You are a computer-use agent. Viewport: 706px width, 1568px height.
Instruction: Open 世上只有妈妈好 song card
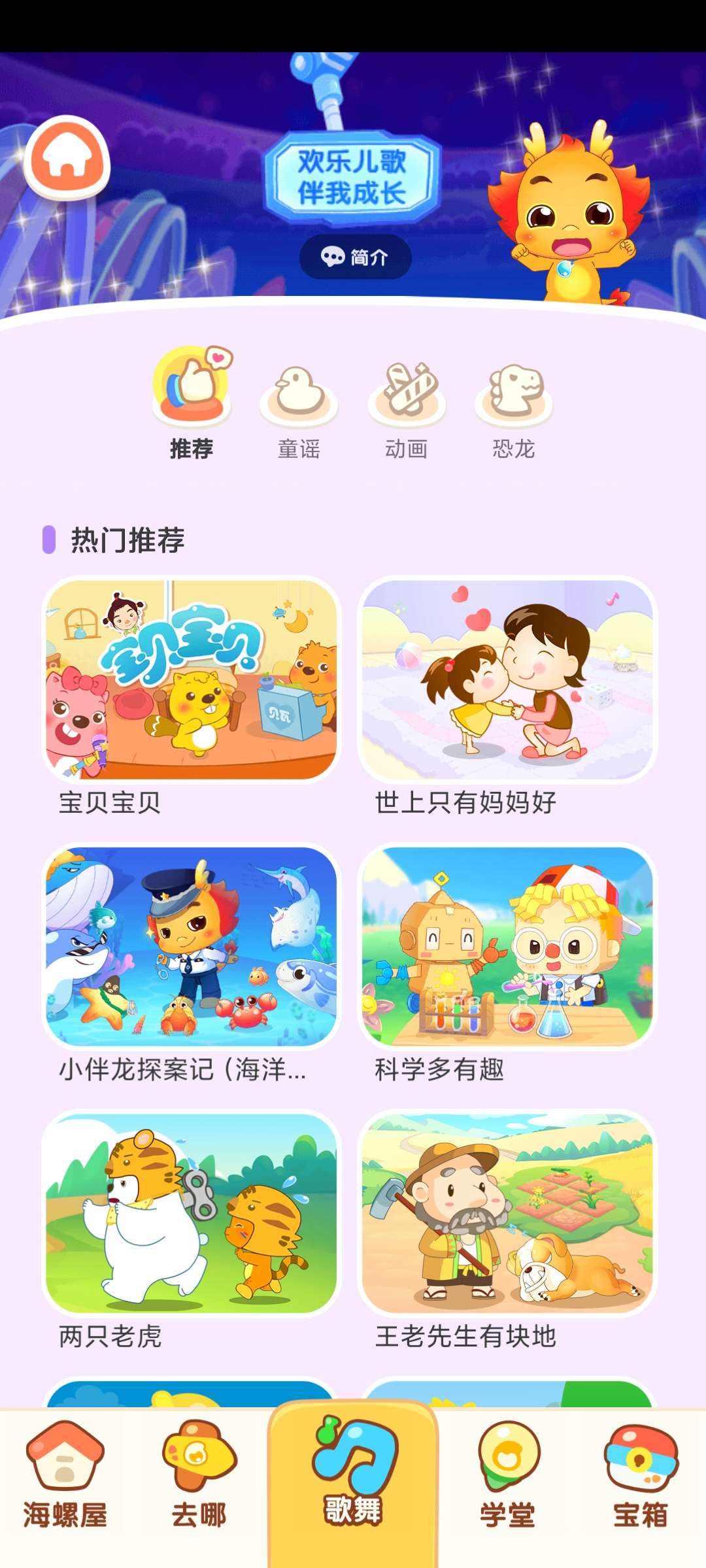(507, 679)
